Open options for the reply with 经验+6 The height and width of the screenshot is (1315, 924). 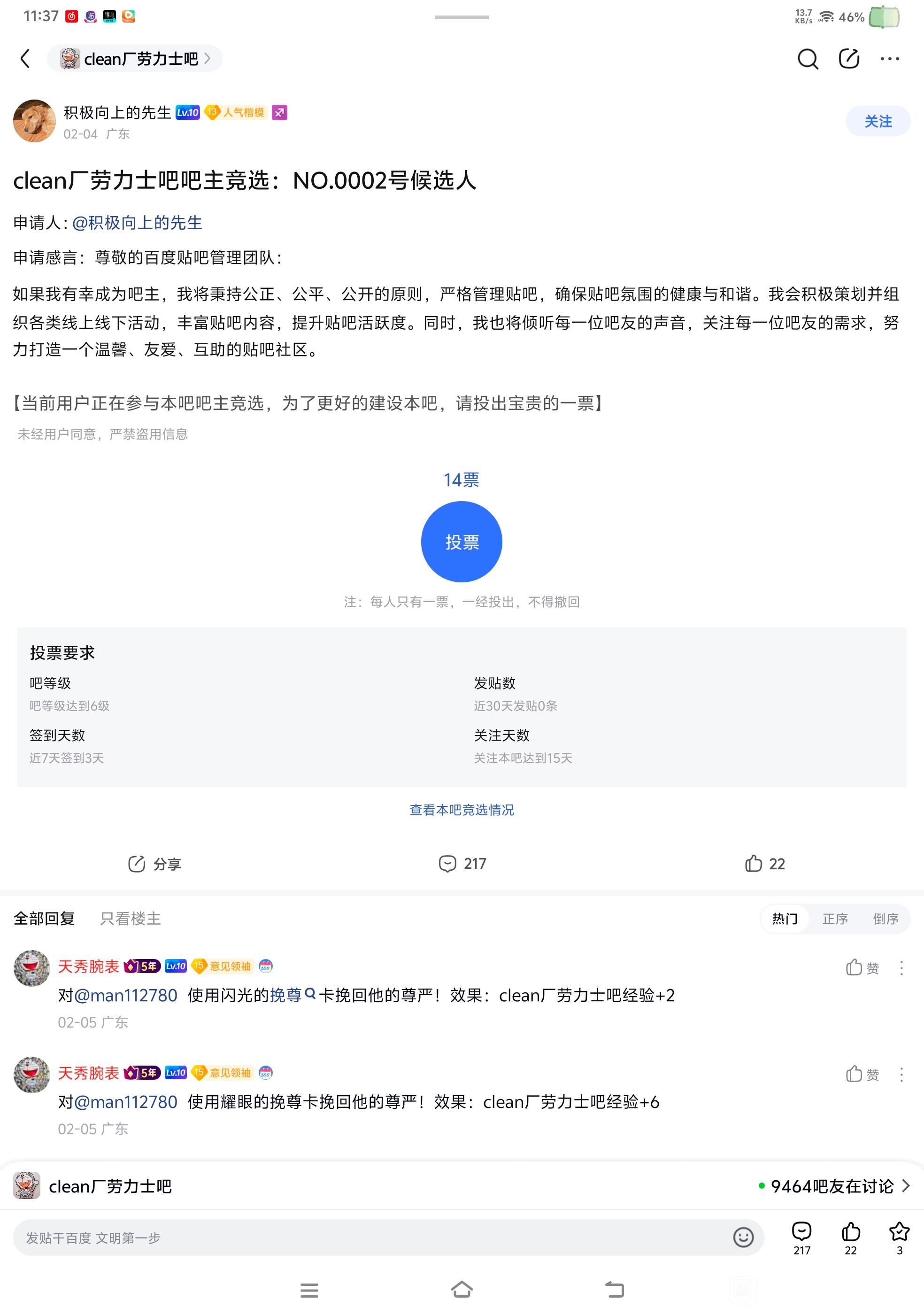click(901, 1075)
